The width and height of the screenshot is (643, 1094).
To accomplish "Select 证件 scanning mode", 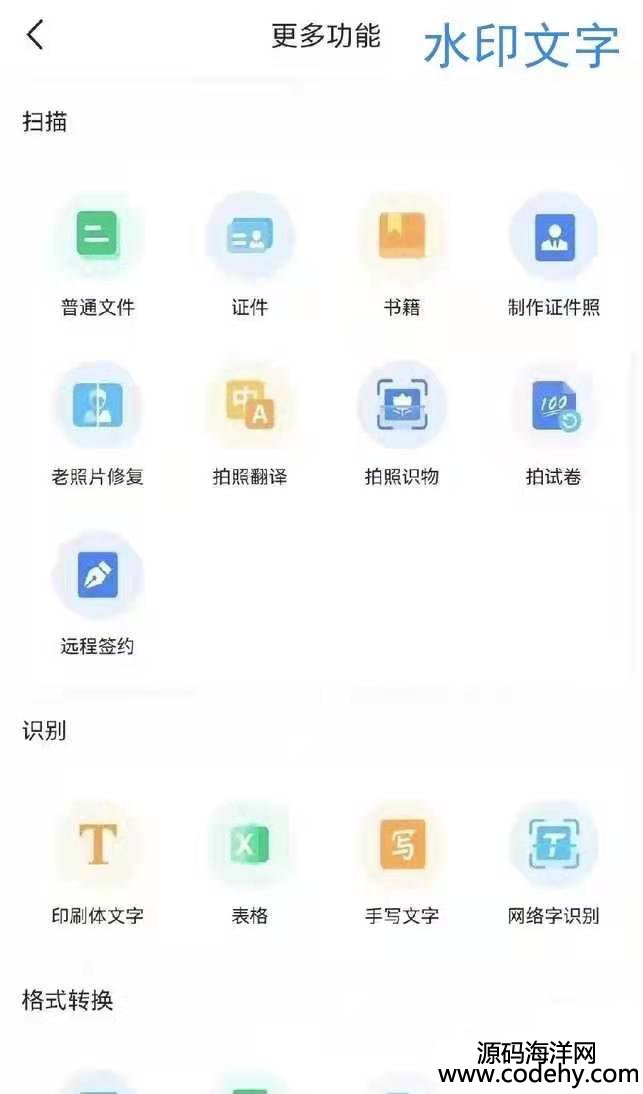I will 250,238.
